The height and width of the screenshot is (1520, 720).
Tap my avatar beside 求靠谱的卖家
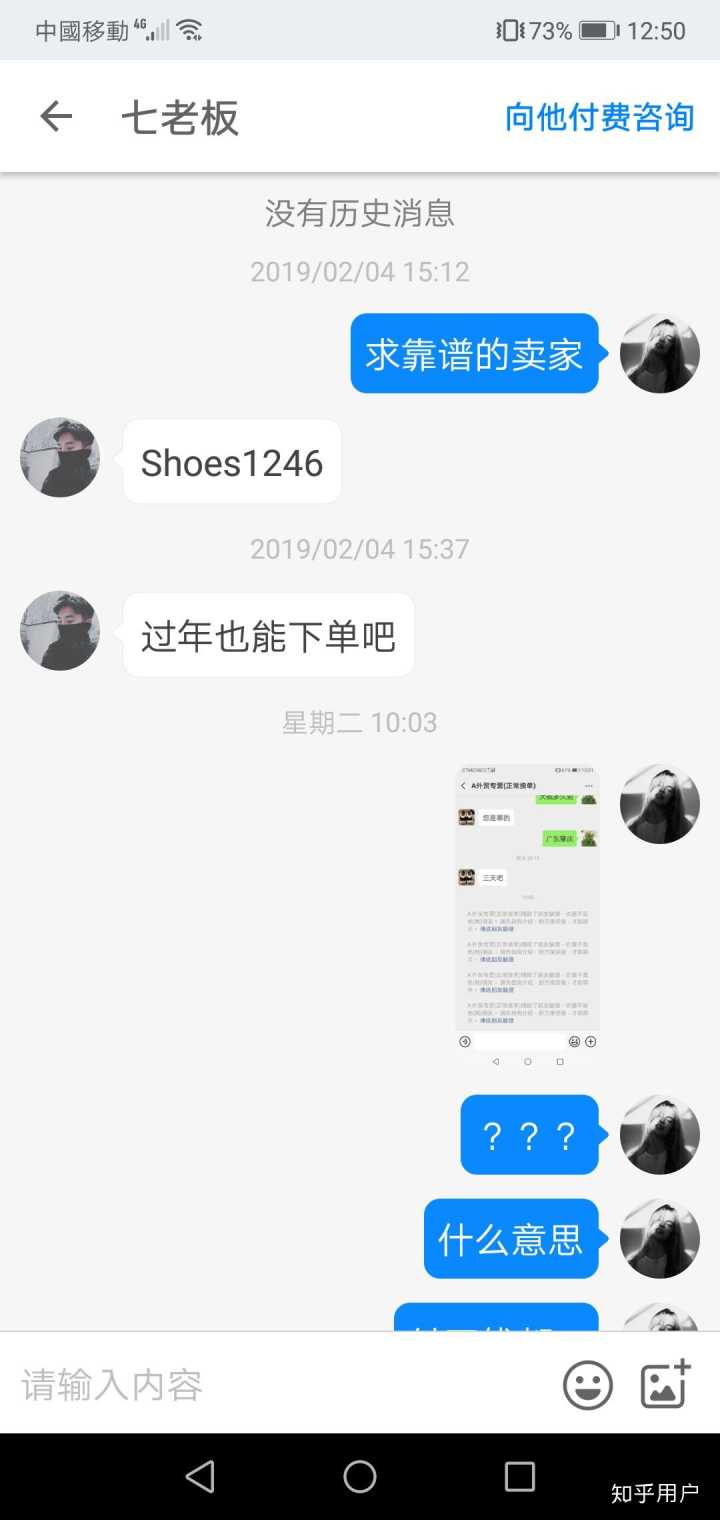click(659, 353)
